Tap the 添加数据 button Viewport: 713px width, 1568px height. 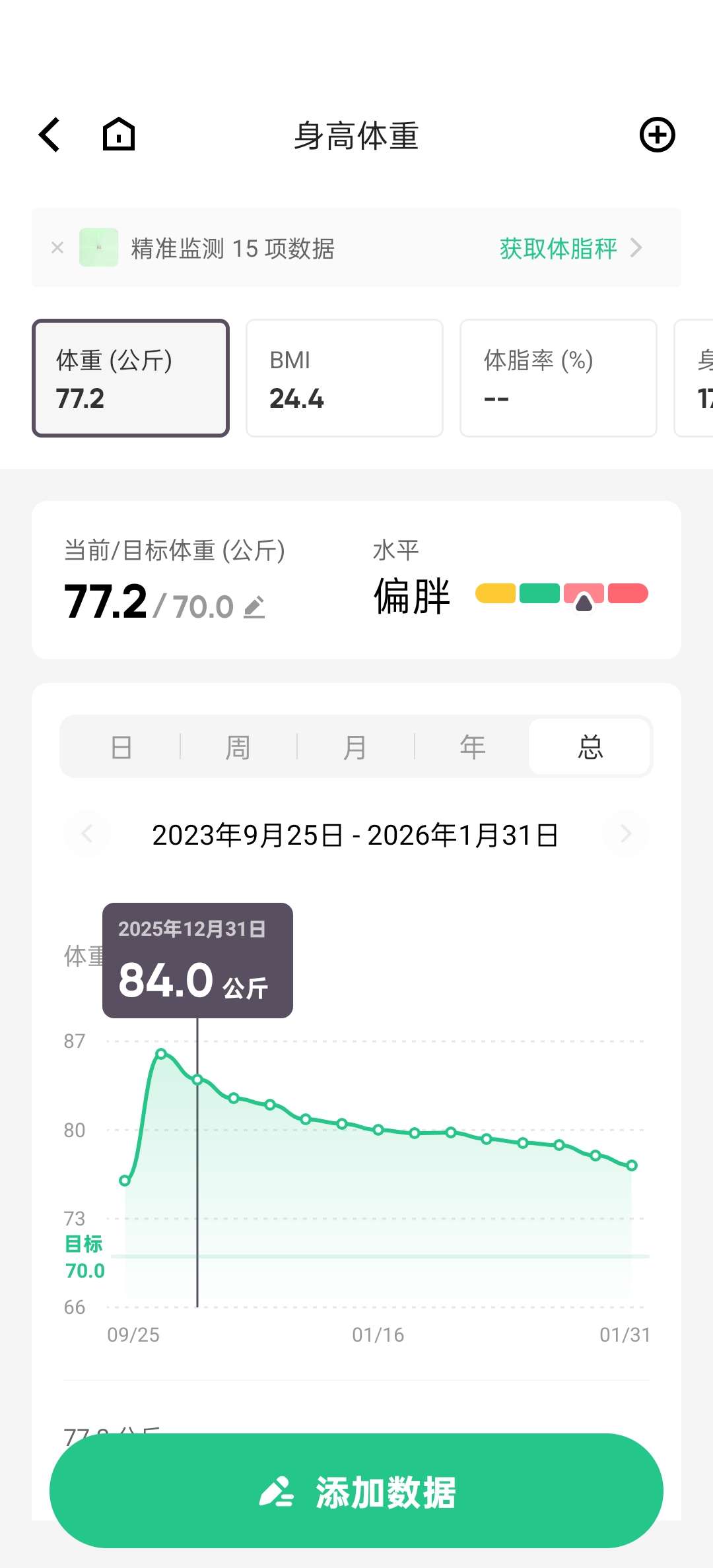tap(356, 1491)
